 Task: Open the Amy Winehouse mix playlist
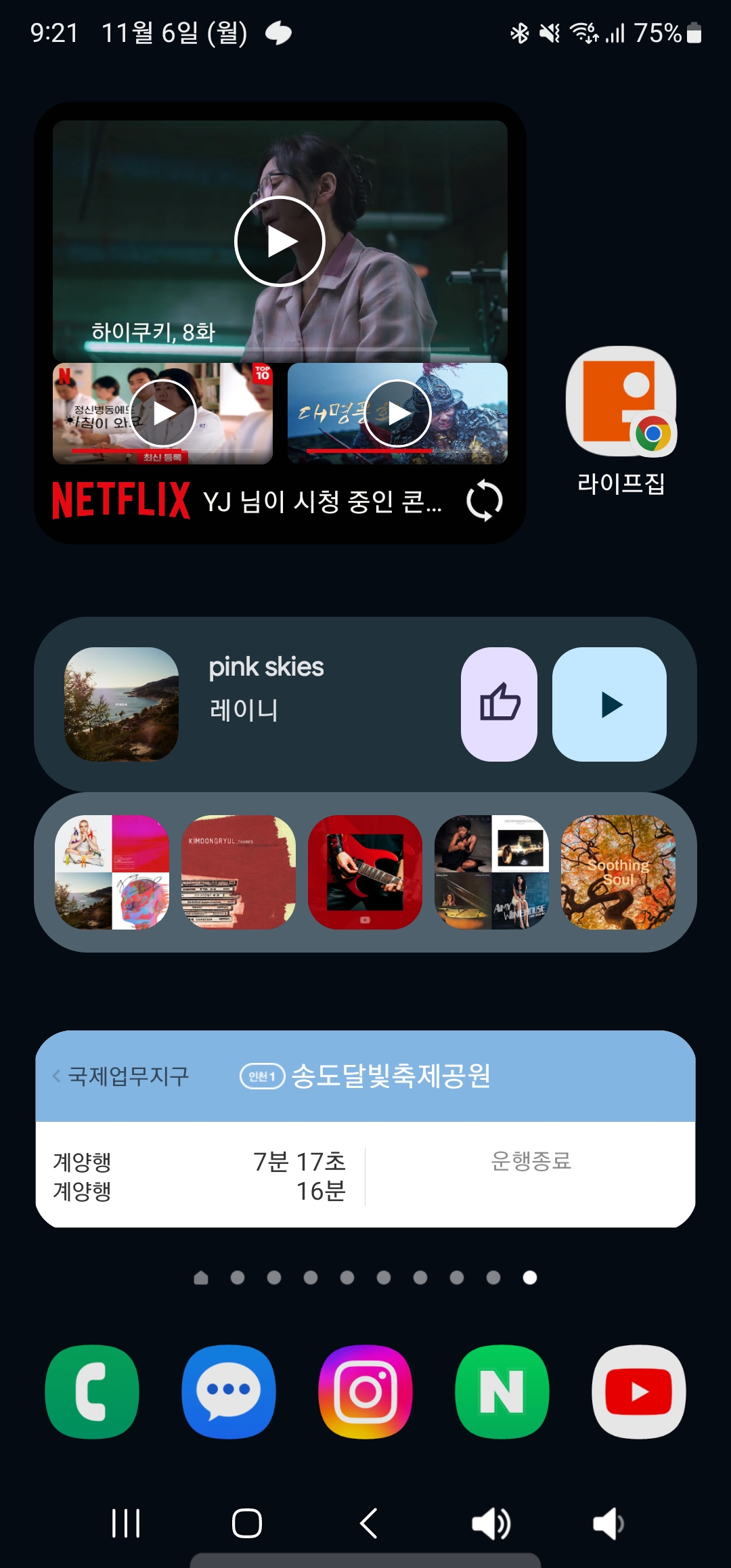(x=491, y=872)
